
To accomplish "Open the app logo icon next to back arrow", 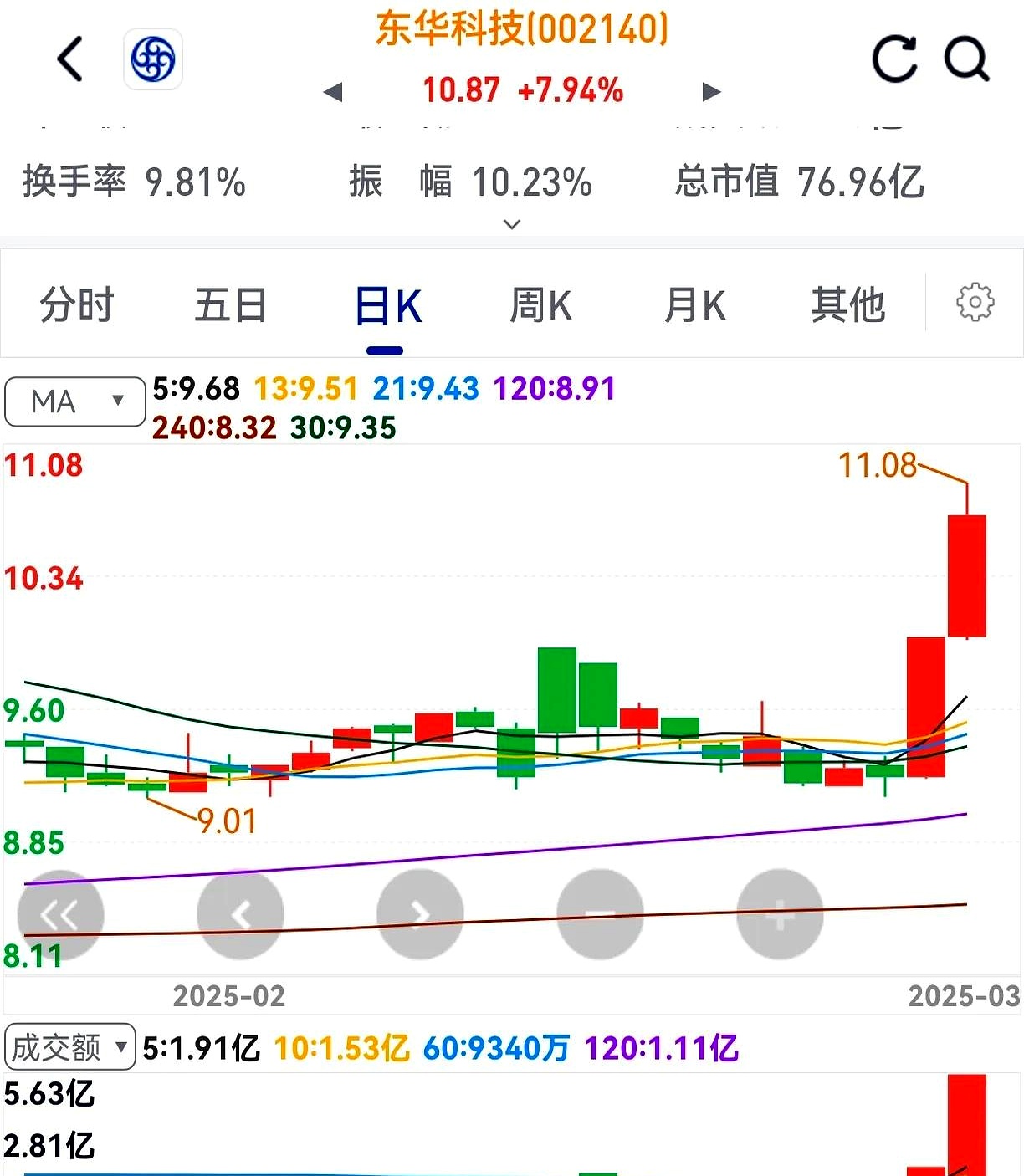I will (x=153, y=59).
